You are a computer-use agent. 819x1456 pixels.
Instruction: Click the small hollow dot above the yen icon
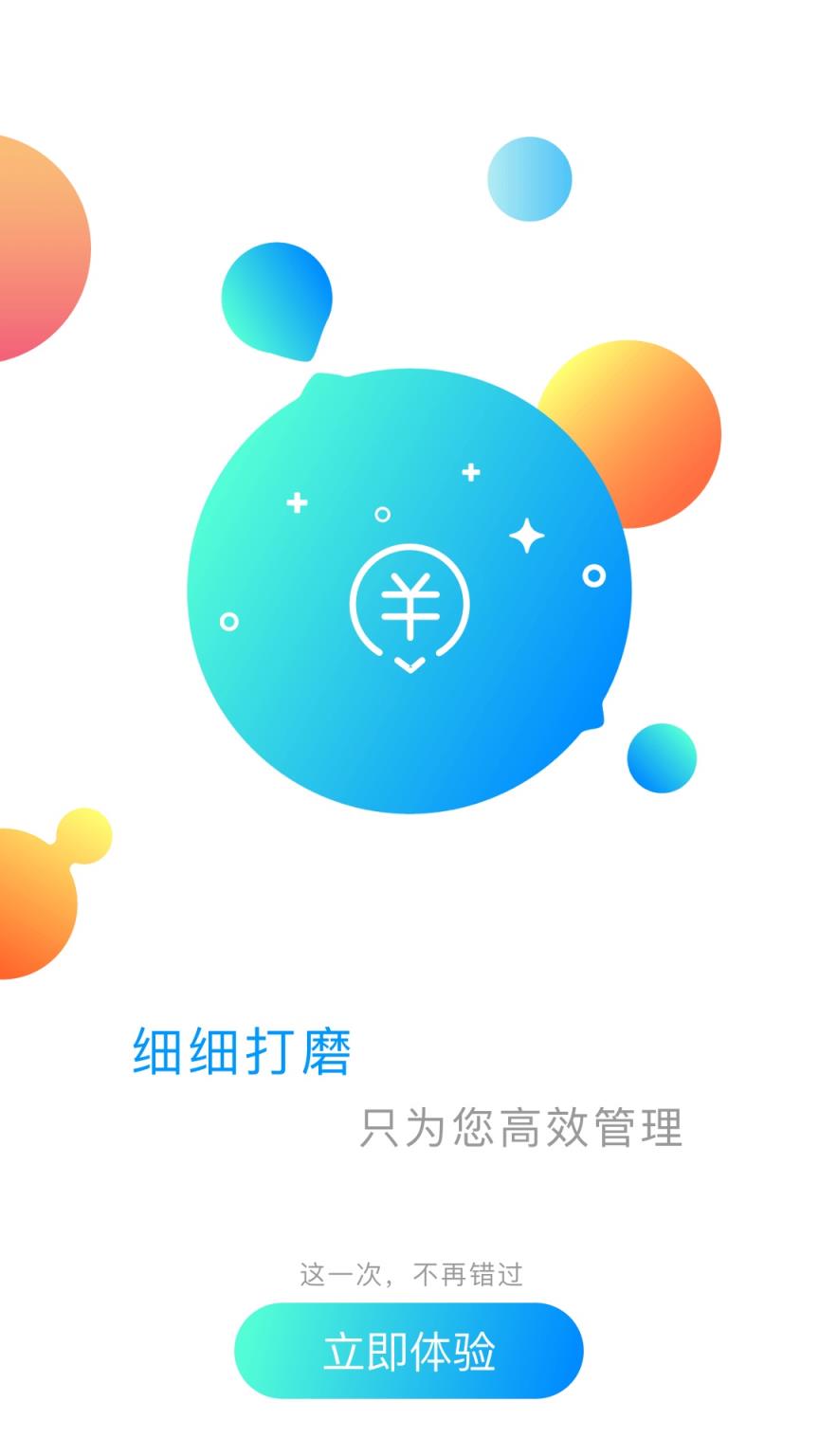tap(383, 517)
